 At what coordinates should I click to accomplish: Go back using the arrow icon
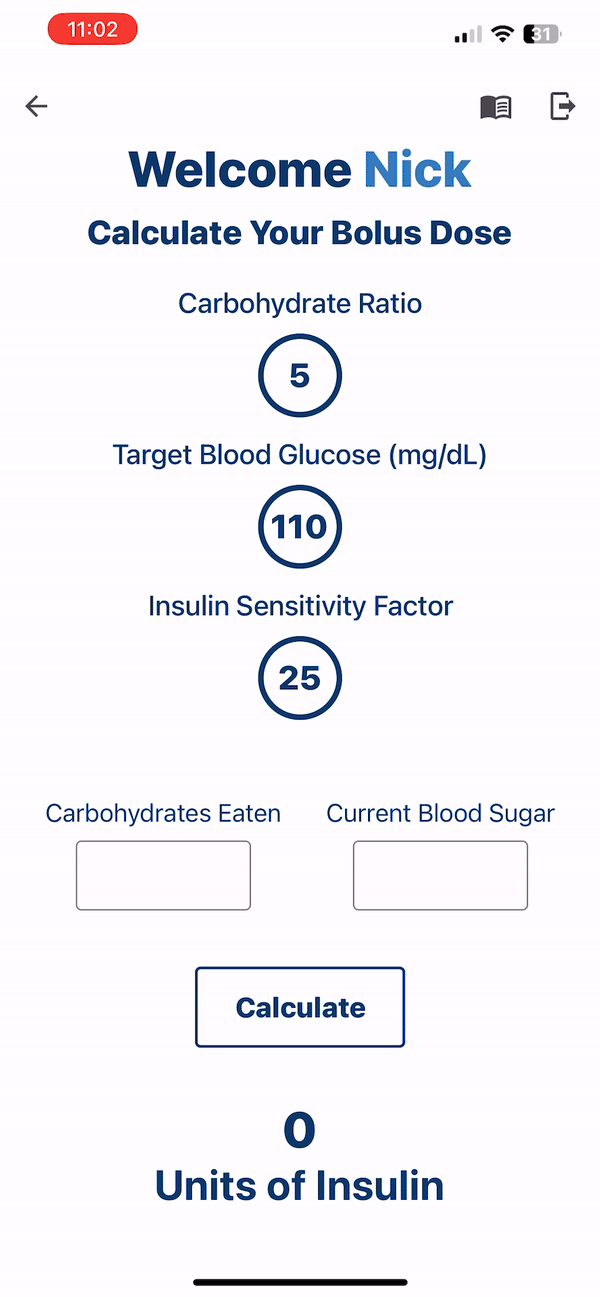tap(37, 106)
